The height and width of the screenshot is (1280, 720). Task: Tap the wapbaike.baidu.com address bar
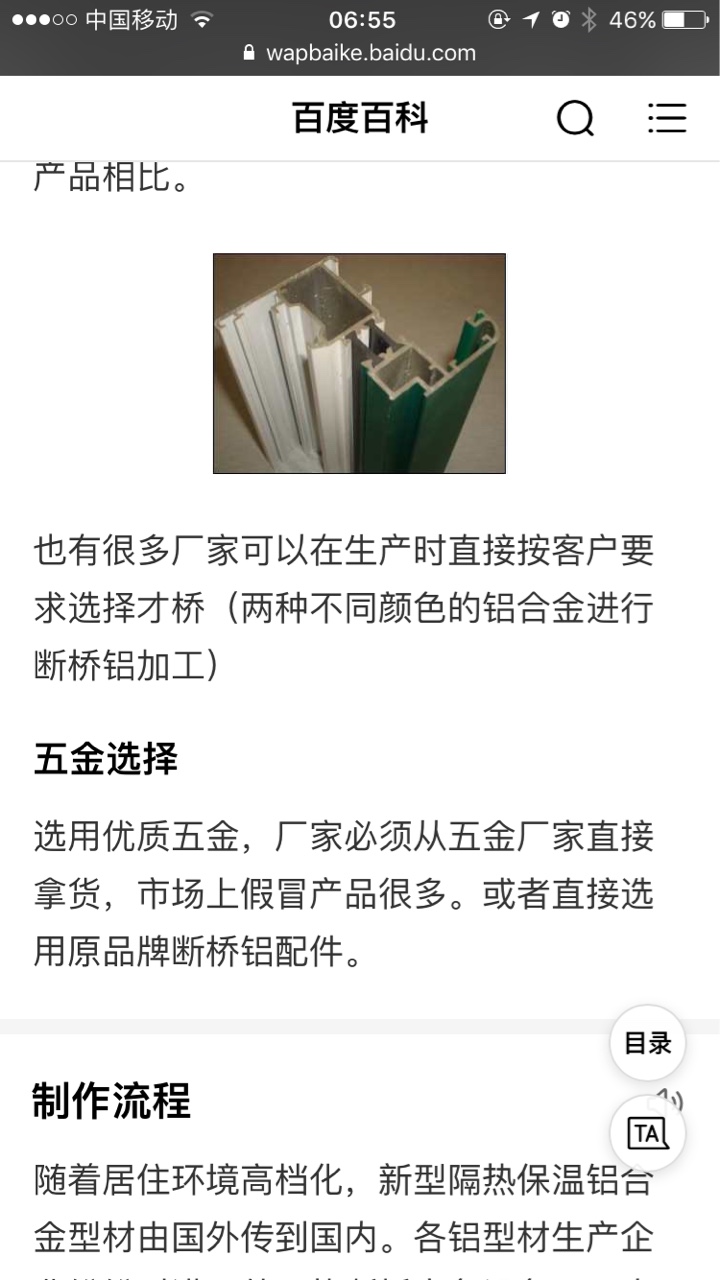[360, 53]
